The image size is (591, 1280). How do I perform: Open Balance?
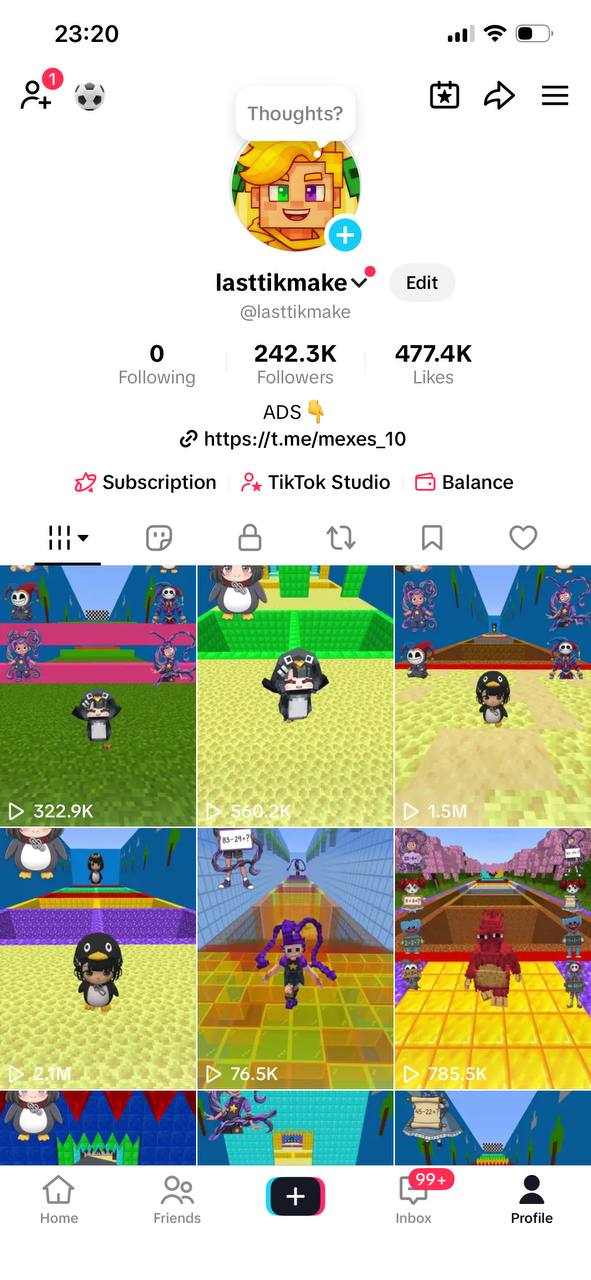(464, 482)
